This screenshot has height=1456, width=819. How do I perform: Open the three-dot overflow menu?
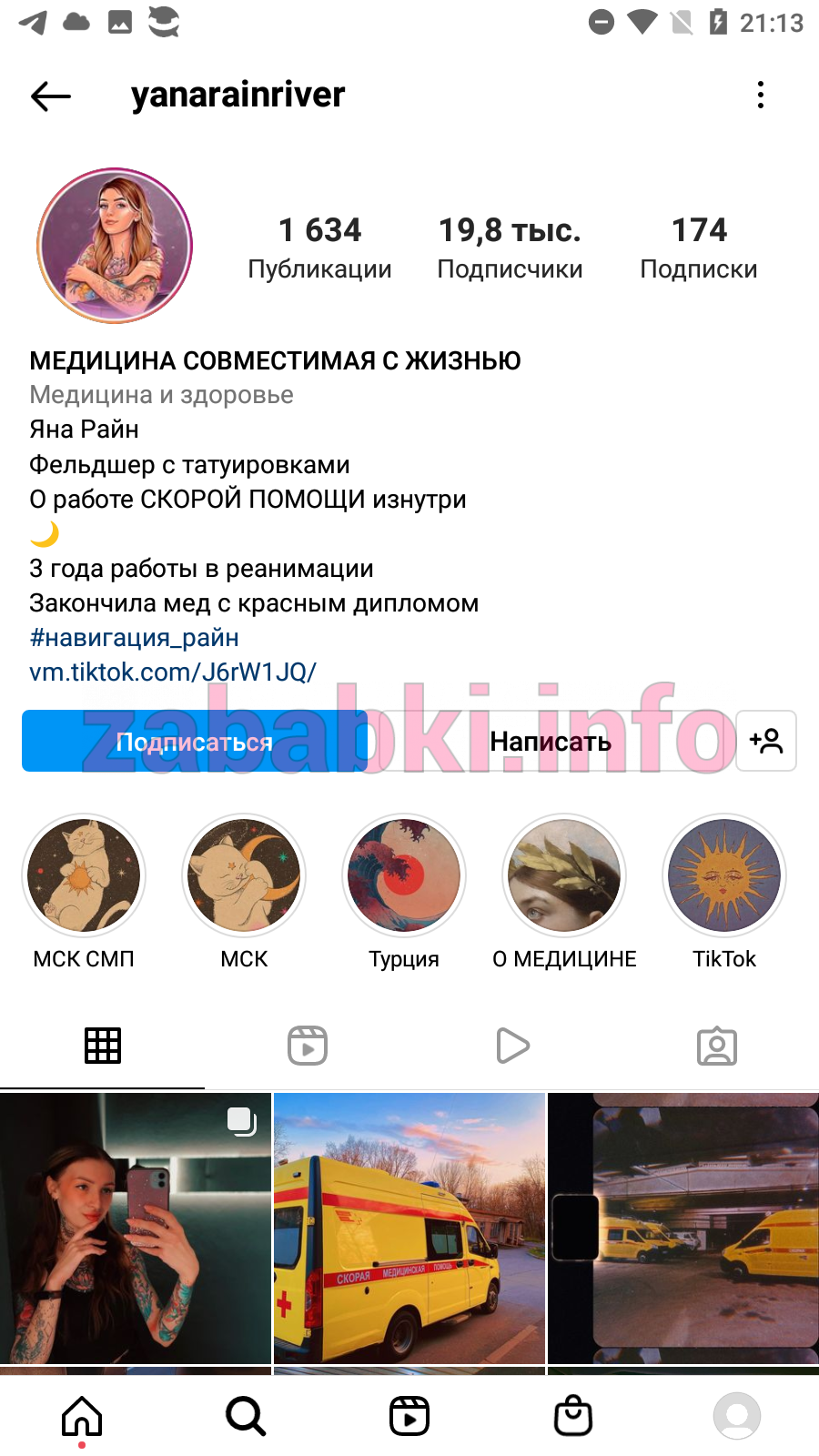(761, 95)
